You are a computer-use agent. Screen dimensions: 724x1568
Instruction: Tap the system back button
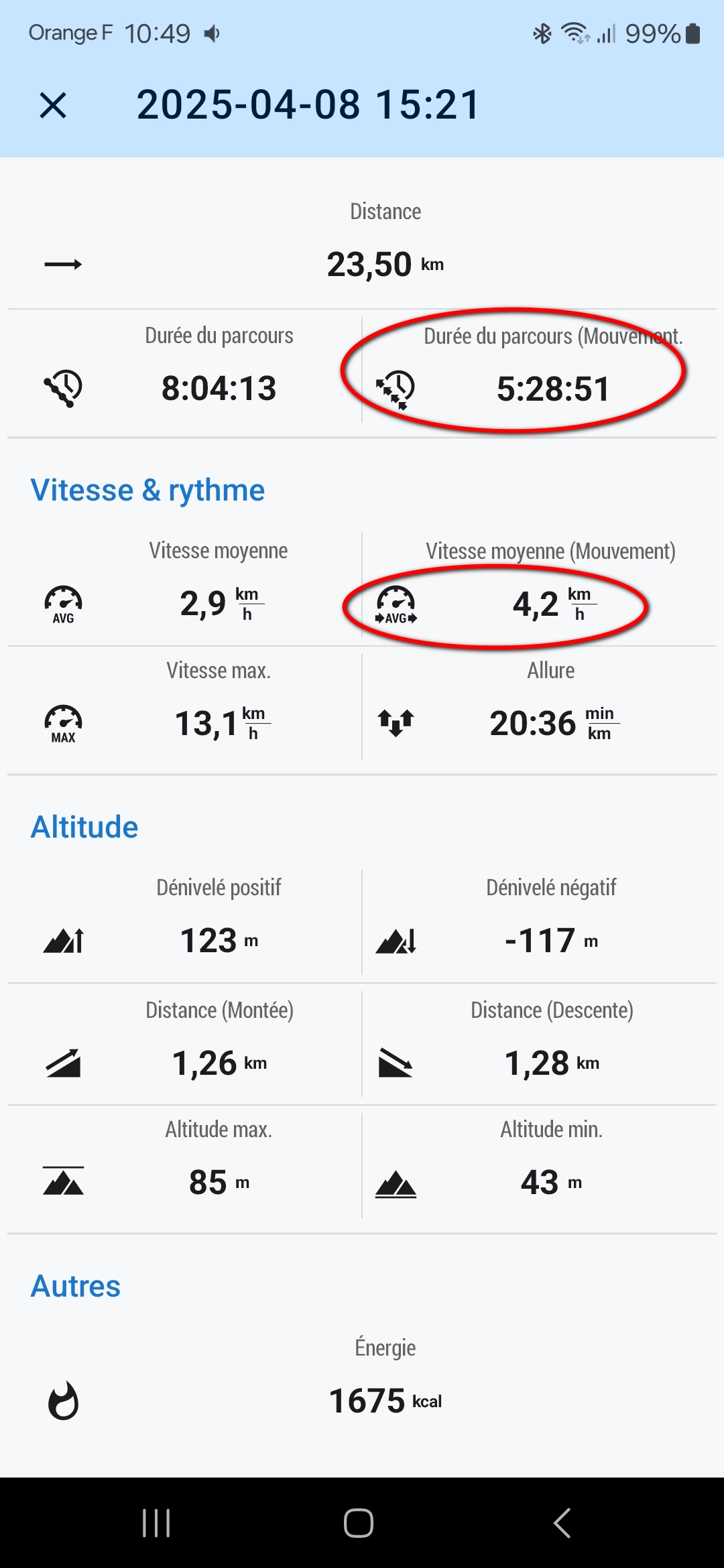(x=562, y=1522)
